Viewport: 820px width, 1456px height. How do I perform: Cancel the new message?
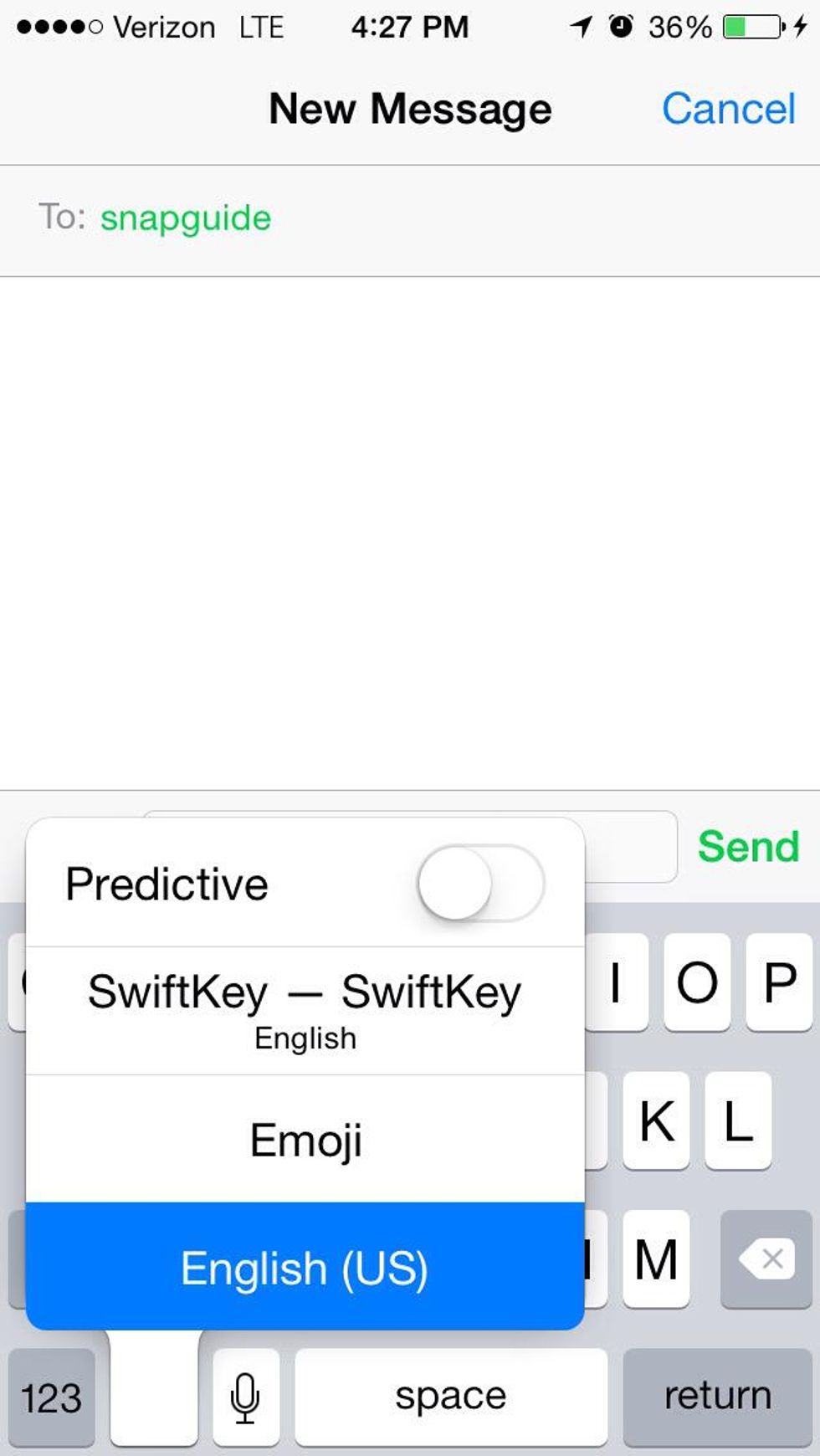tap(728, 109)
